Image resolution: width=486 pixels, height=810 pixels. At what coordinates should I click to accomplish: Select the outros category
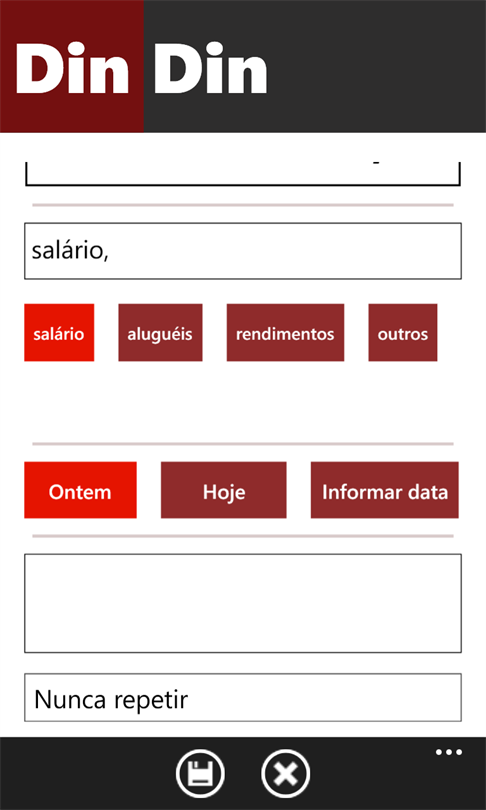click(x=403, y=333)
